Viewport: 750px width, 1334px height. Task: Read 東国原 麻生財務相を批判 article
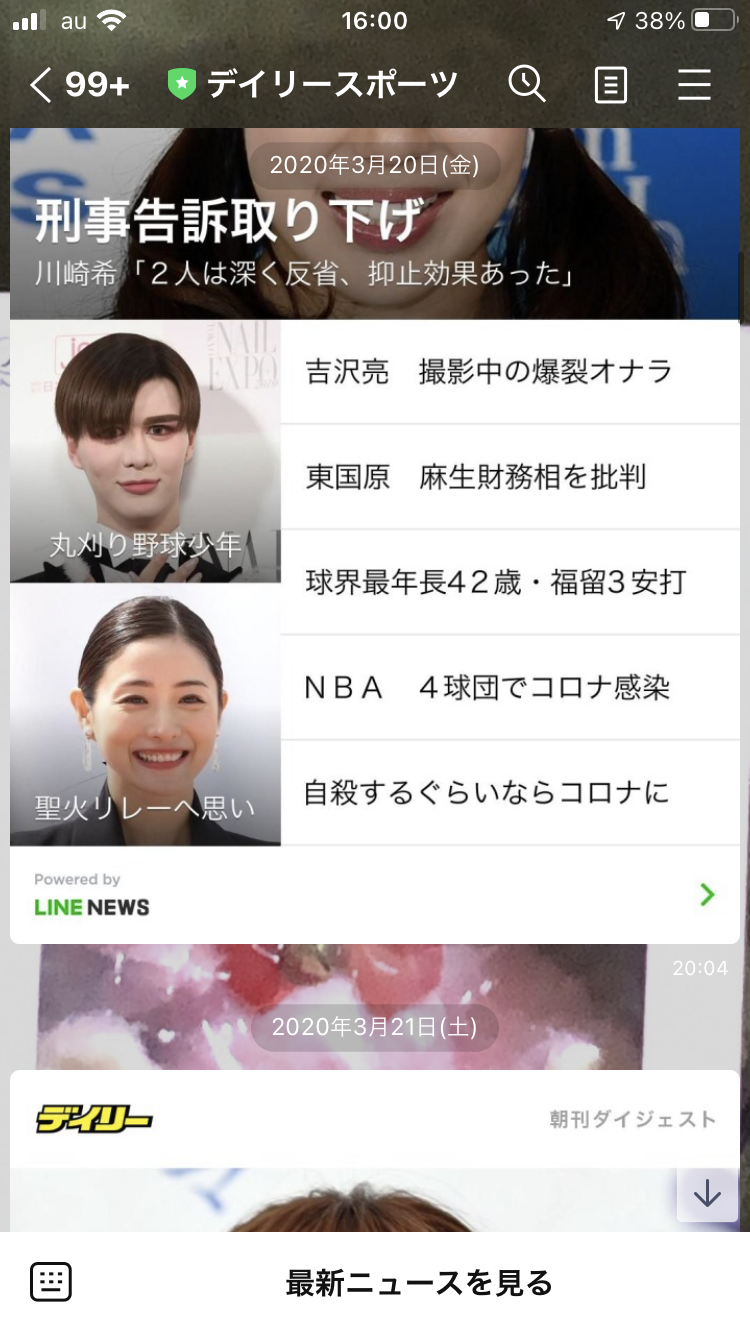pyautogui.click(x=510, y=477)
